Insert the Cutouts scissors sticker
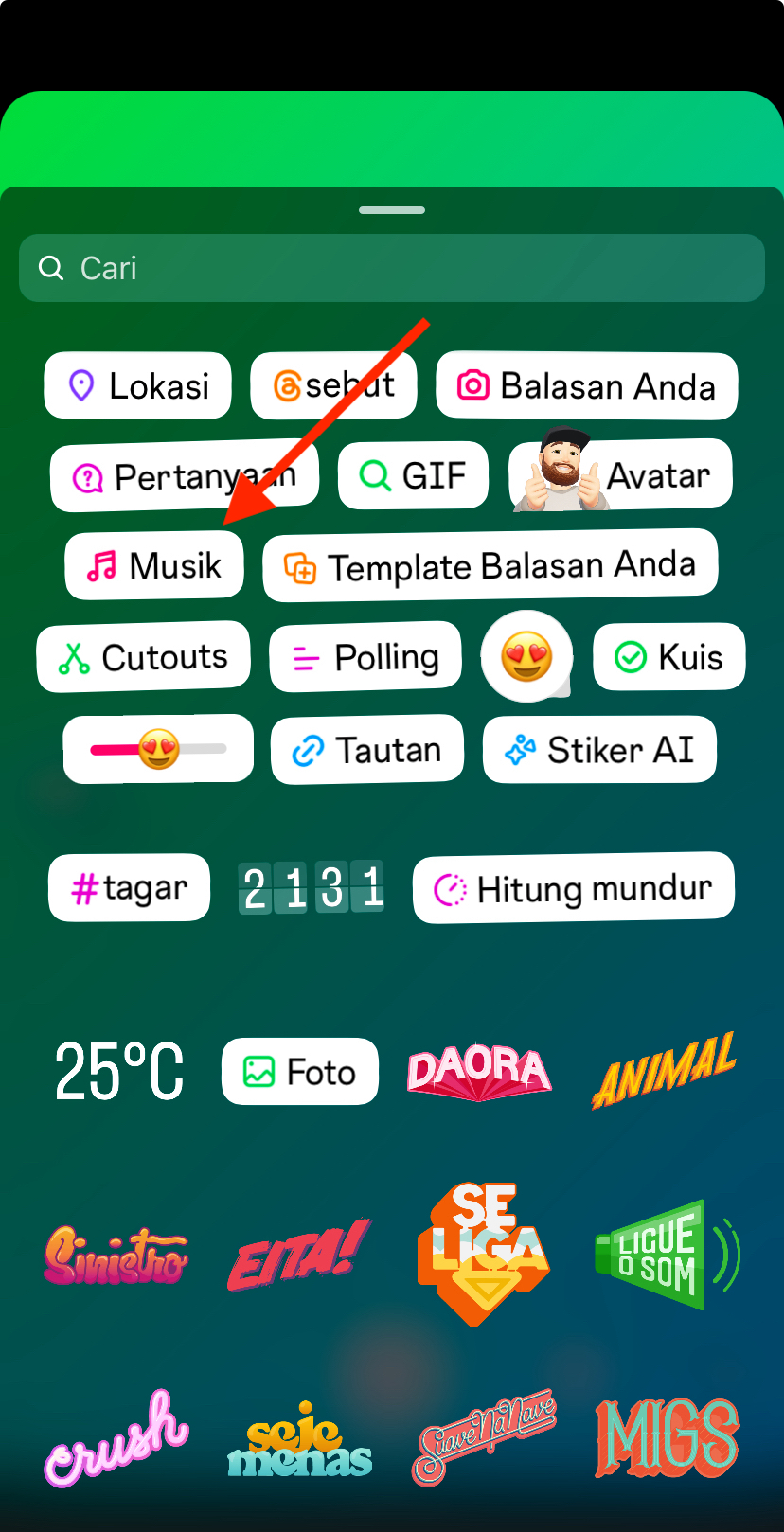The image size is (784, 1532). coord(143,655)
